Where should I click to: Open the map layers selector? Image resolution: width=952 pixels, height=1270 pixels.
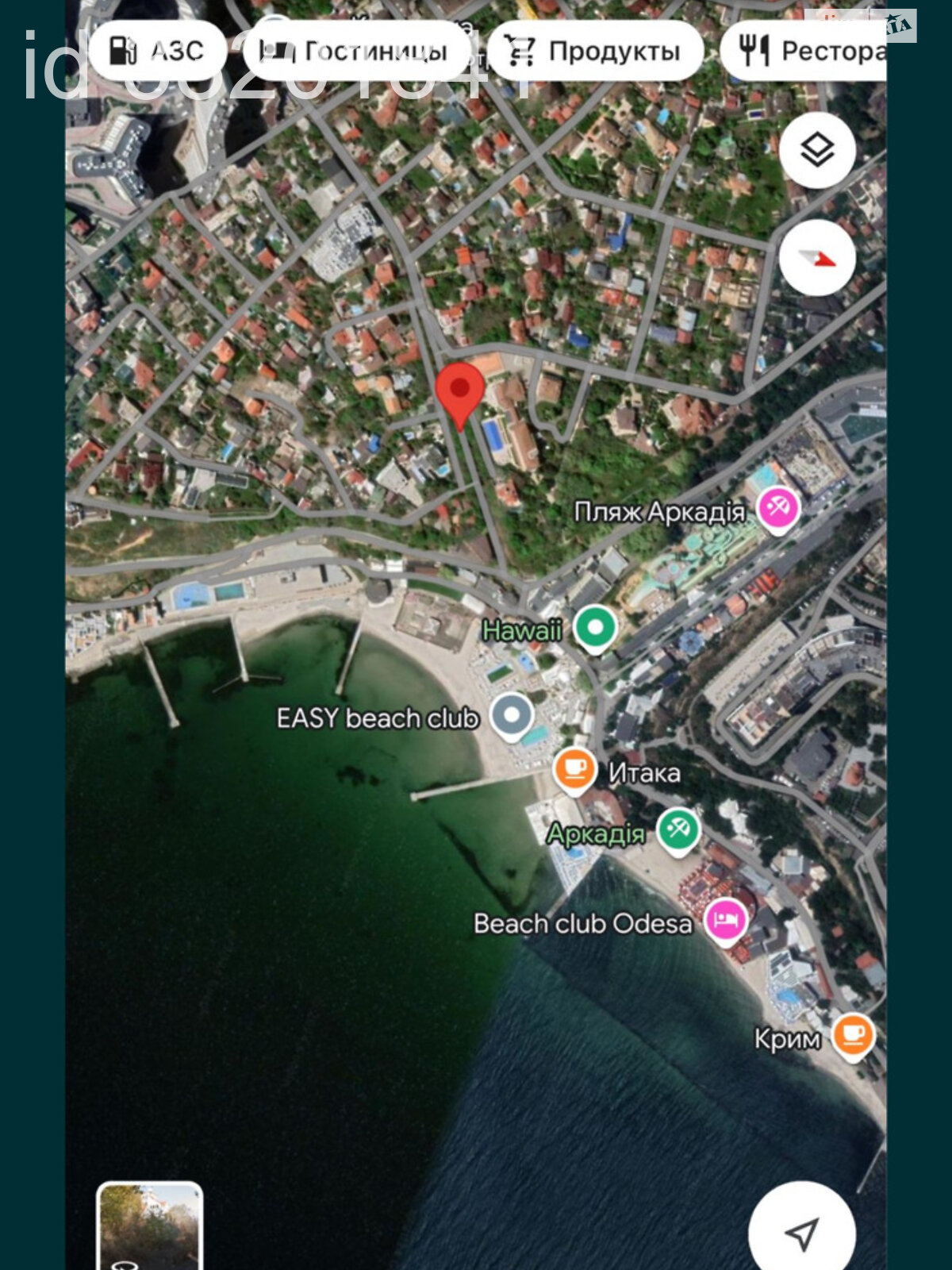[817, 150]
